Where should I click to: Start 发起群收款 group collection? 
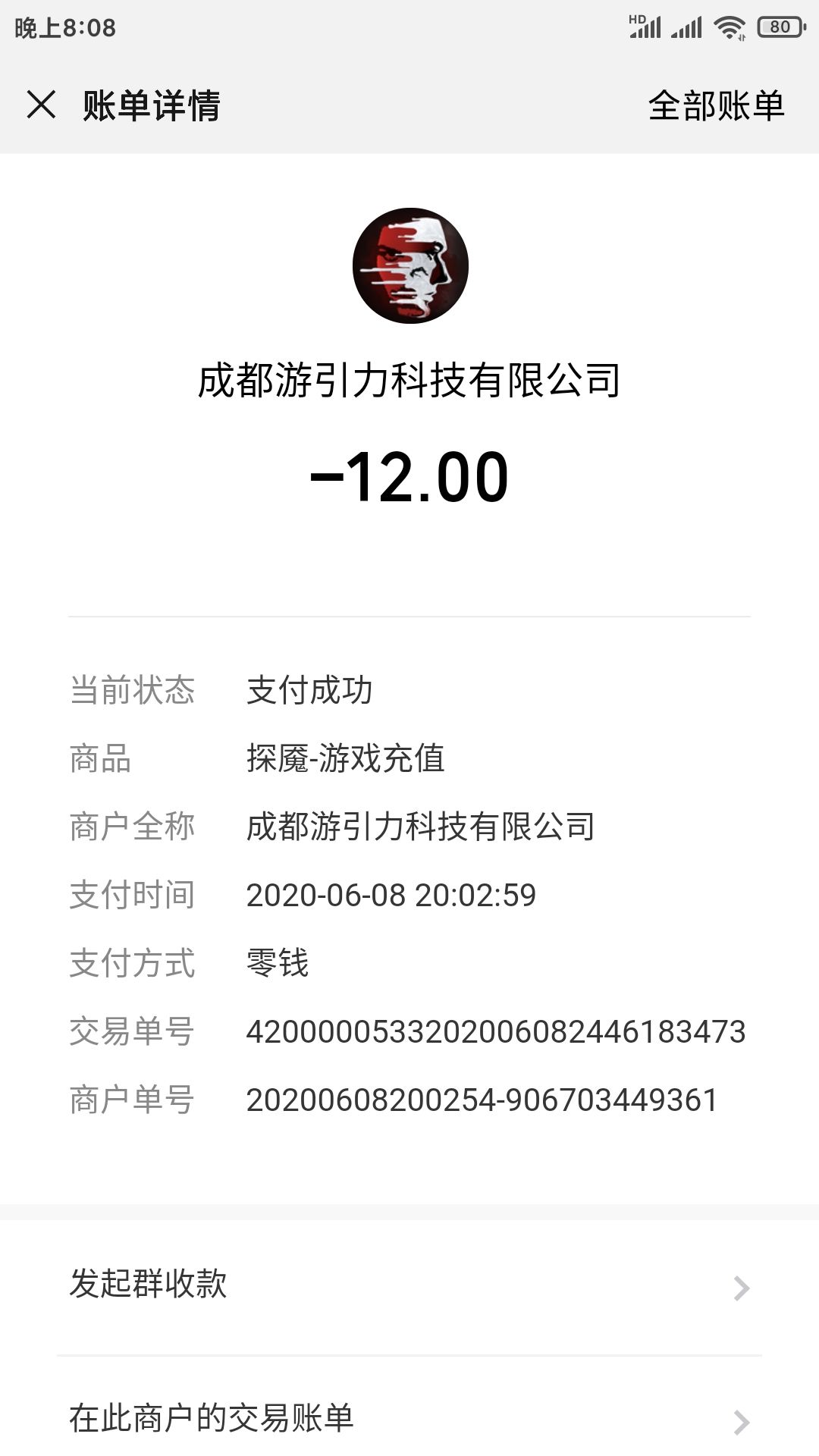point(409,1286)
